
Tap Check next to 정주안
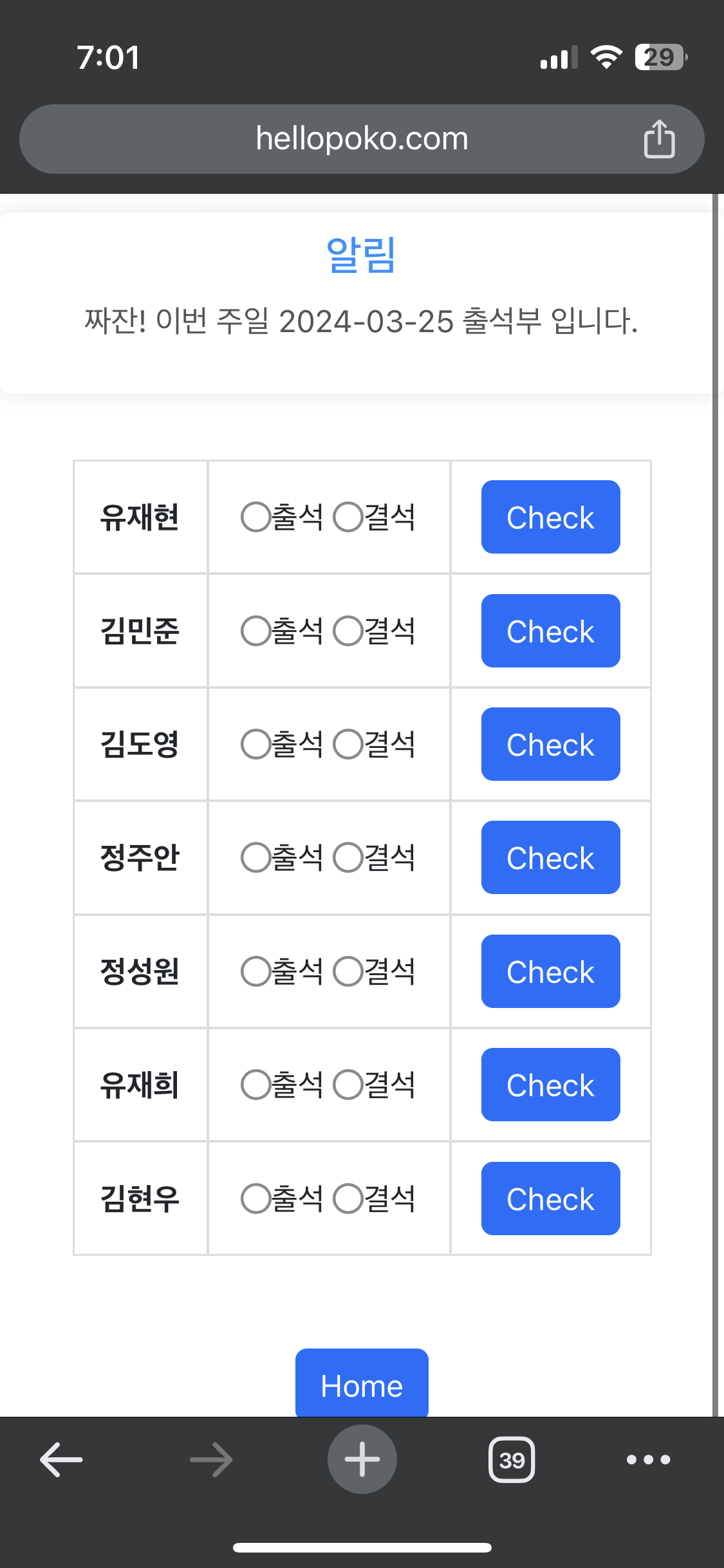coord(550,857)
